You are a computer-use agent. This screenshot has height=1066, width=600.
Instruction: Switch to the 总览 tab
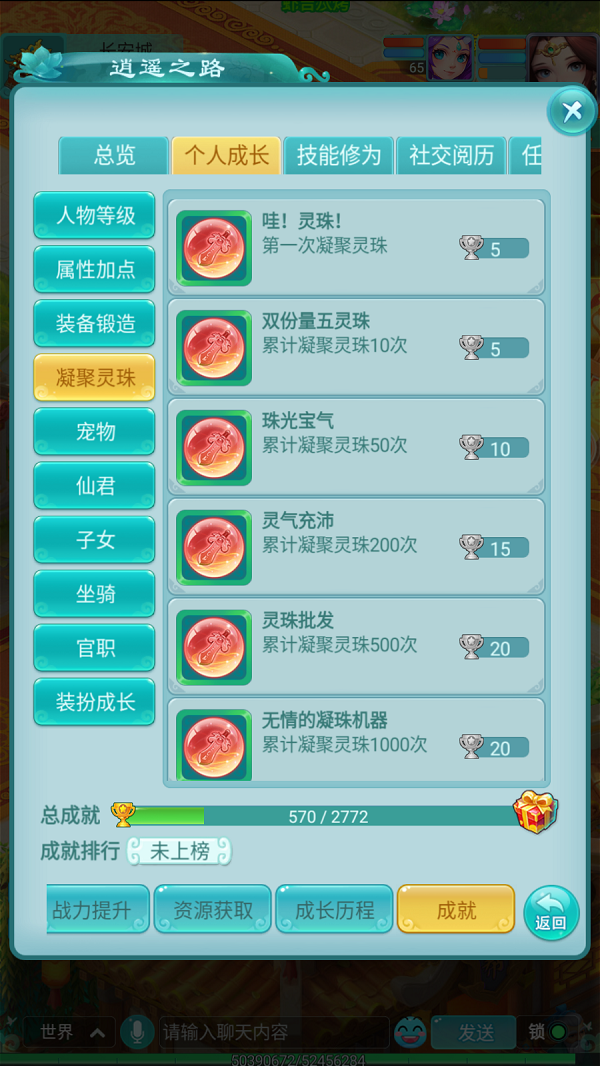114,156
